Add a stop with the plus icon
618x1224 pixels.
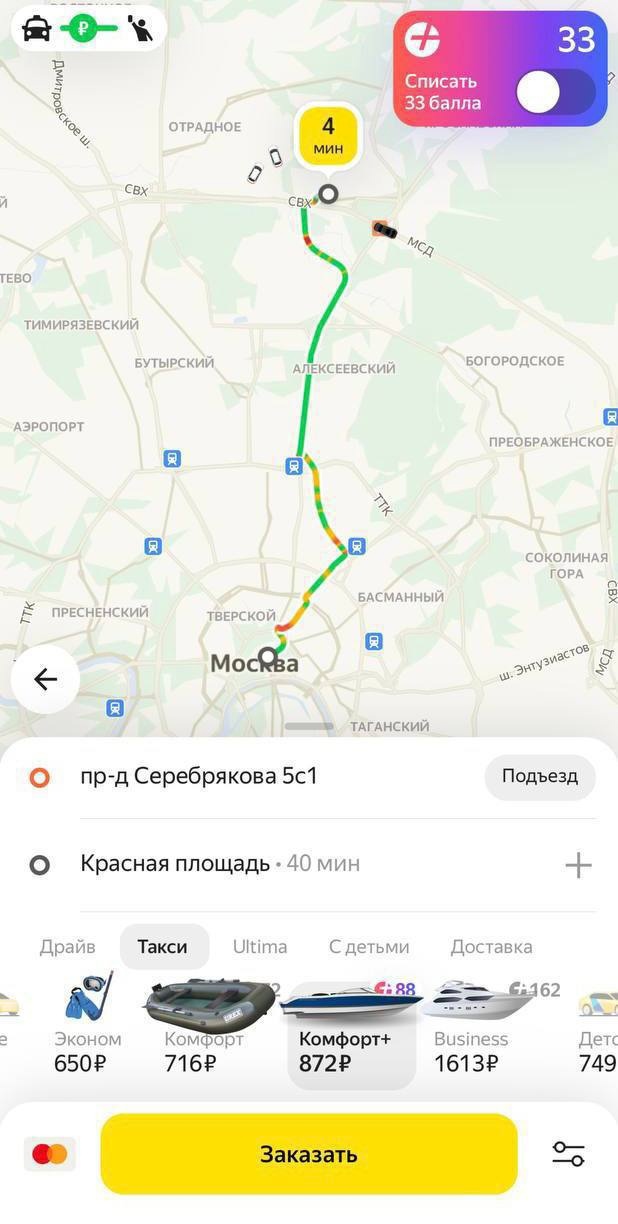click(x=578, y=865)
